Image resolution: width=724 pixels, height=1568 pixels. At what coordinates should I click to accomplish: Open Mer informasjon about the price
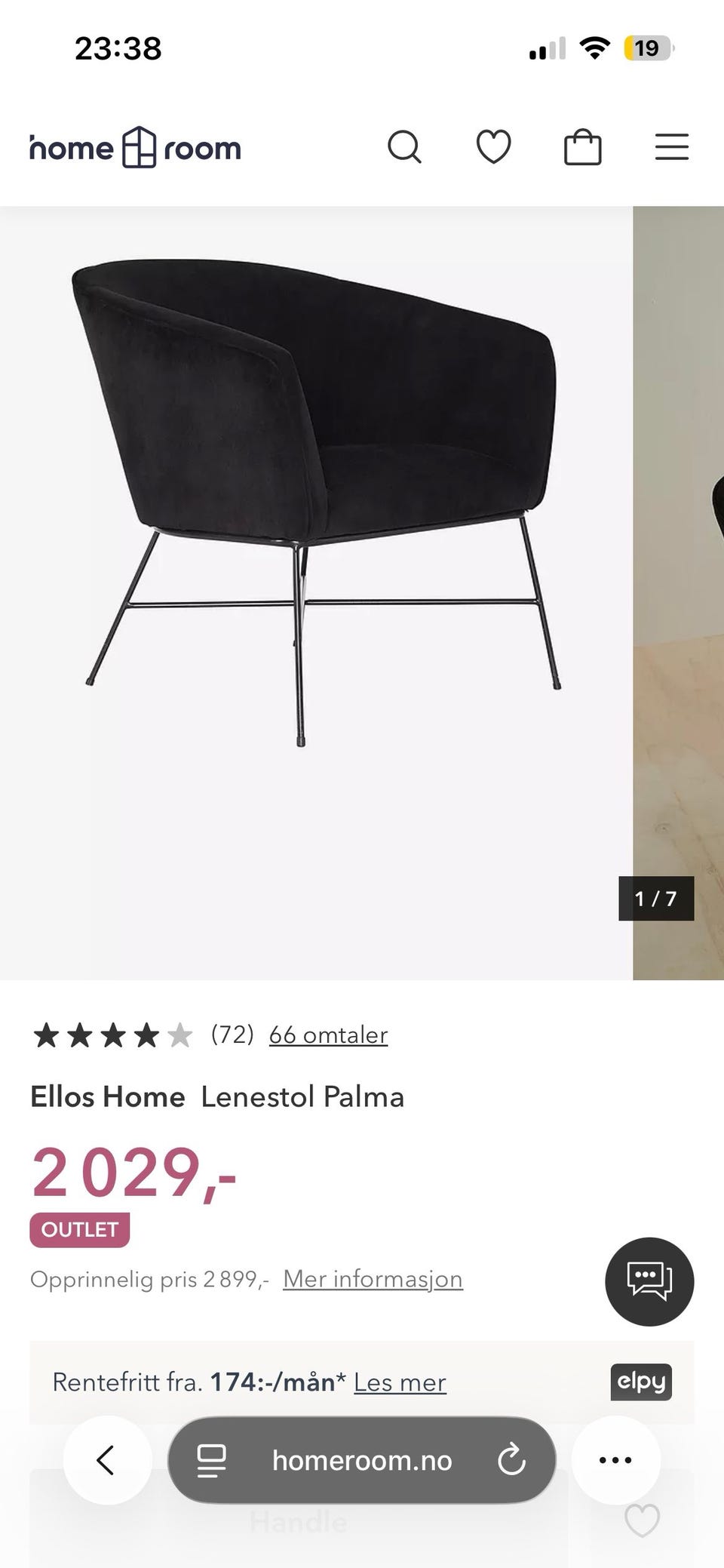373,1279
